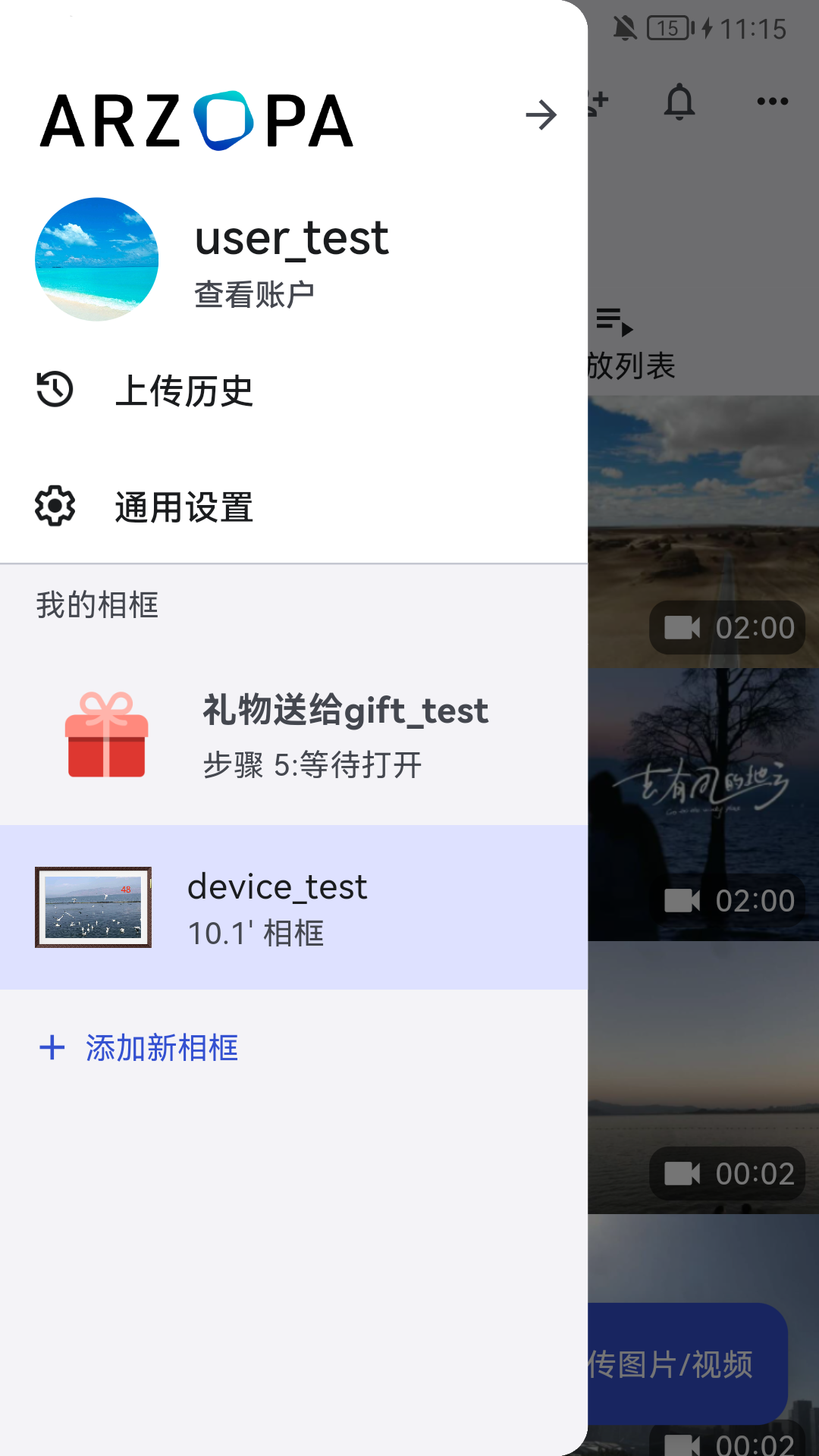Tap the add friend icon
The width and height of the screenshot is (819, 1456).
598,101
